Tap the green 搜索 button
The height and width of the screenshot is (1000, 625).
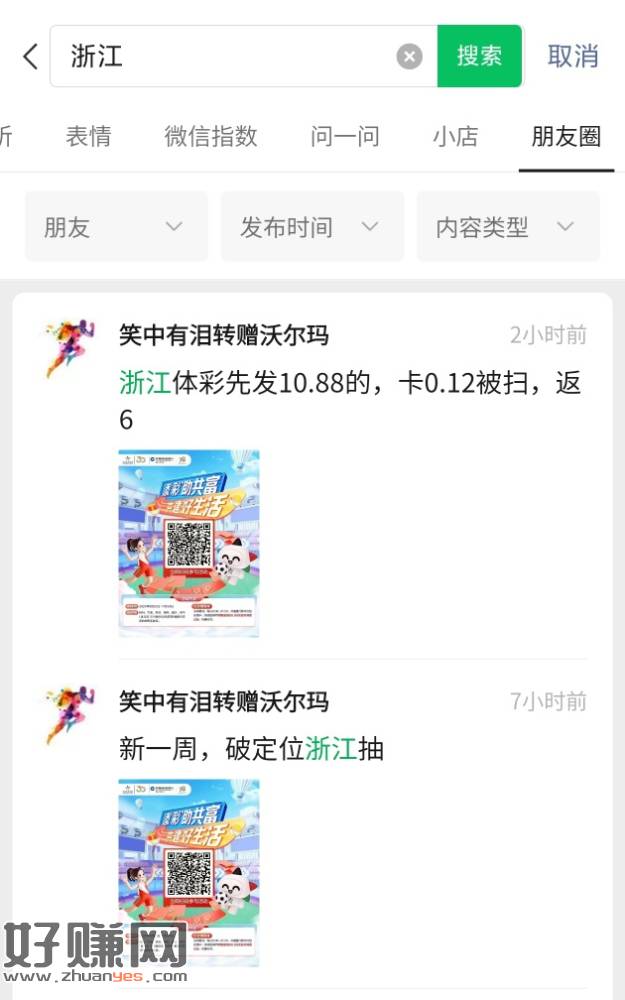(x=479, y=56)
